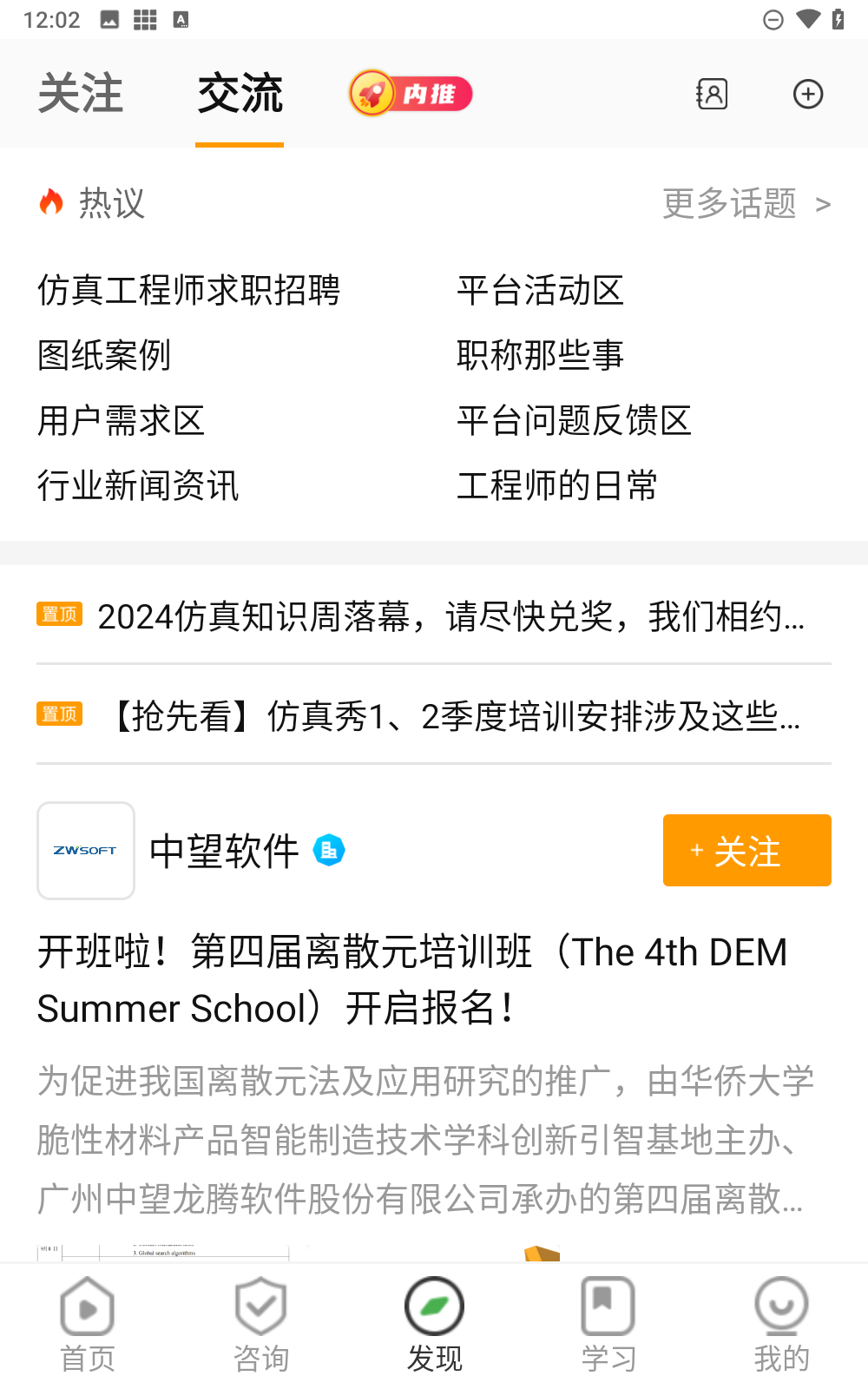Open pinned post 2024仿真知识周落幕
This screenshot has width=868, height=1389.
tap(450, 616)
